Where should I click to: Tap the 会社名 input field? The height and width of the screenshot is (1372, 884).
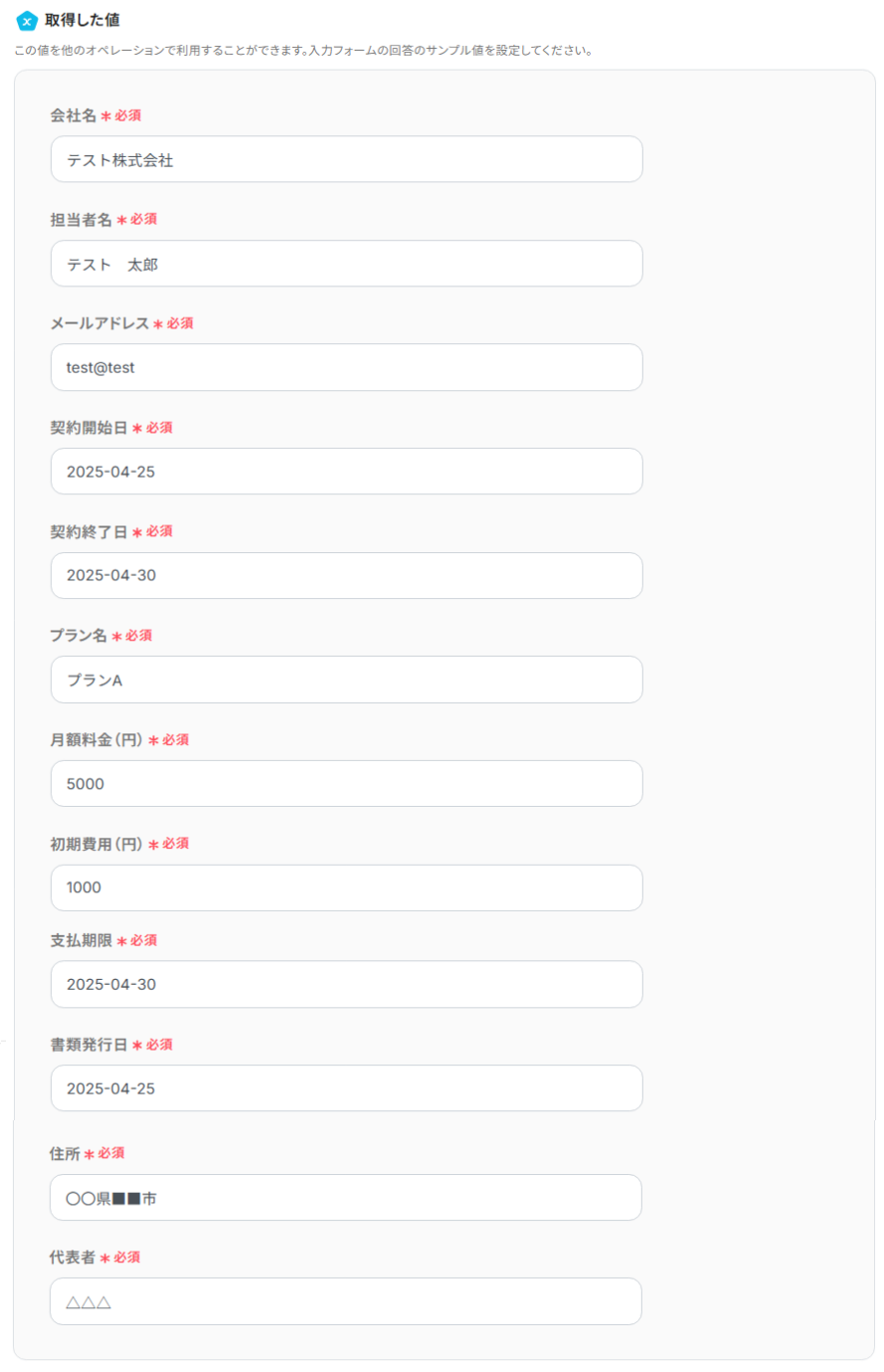coord(346,159)
